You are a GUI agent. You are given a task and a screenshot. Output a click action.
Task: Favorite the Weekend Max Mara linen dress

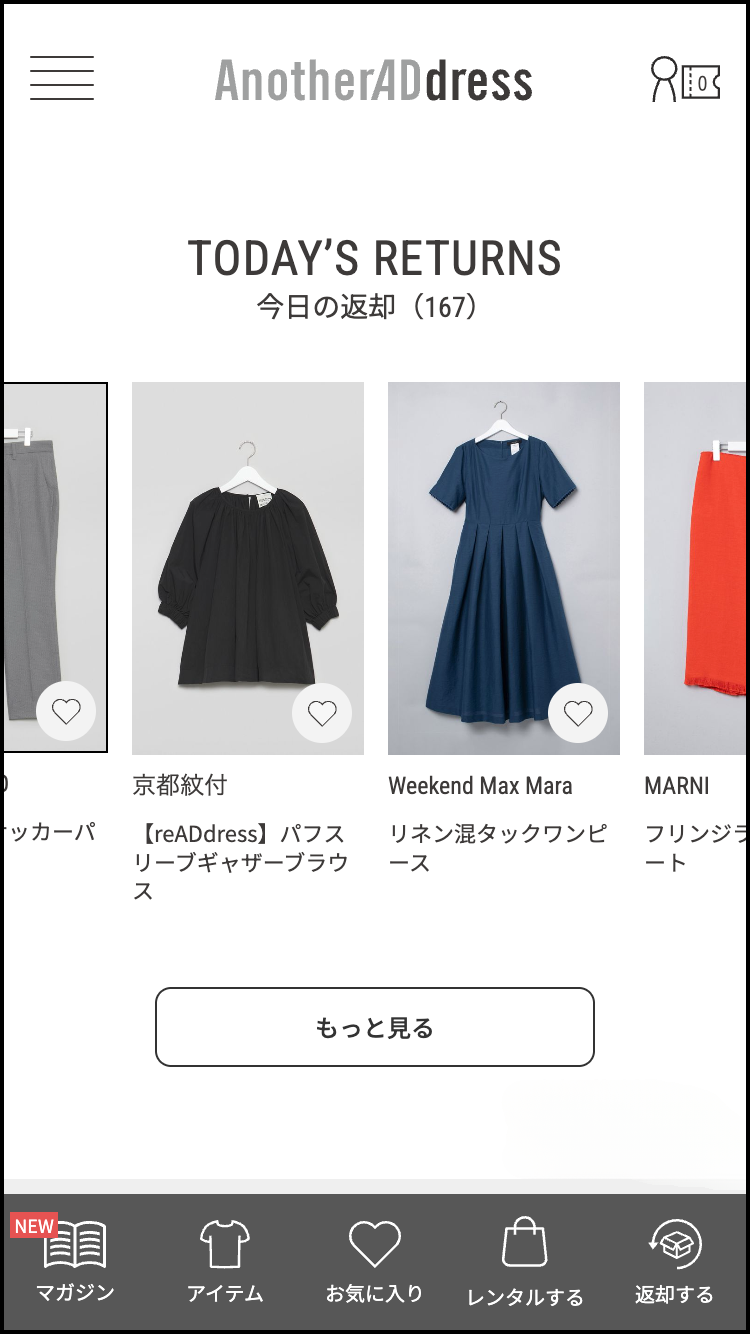pyautogui.click(x=578, y=713)
